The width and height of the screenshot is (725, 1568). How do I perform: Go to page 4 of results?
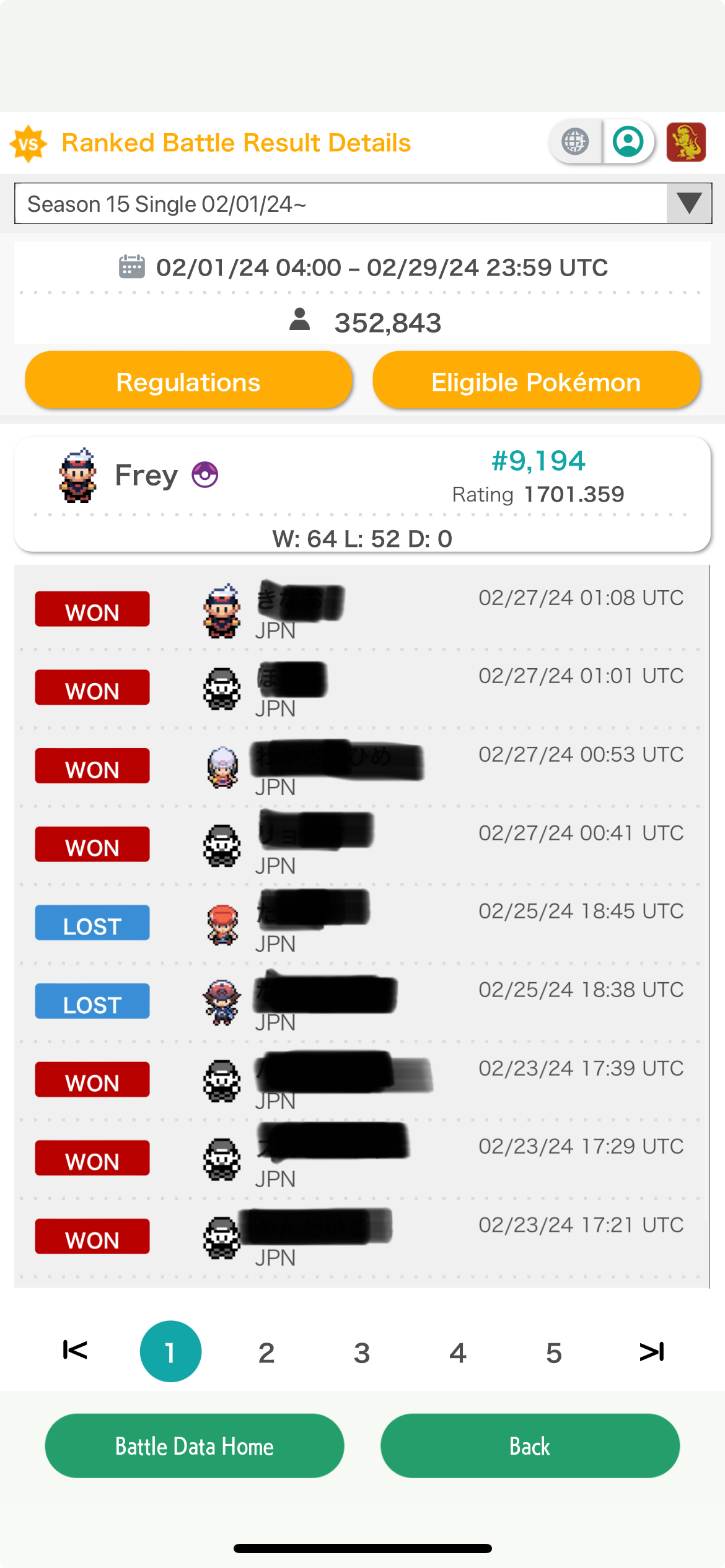(458, 1352)
